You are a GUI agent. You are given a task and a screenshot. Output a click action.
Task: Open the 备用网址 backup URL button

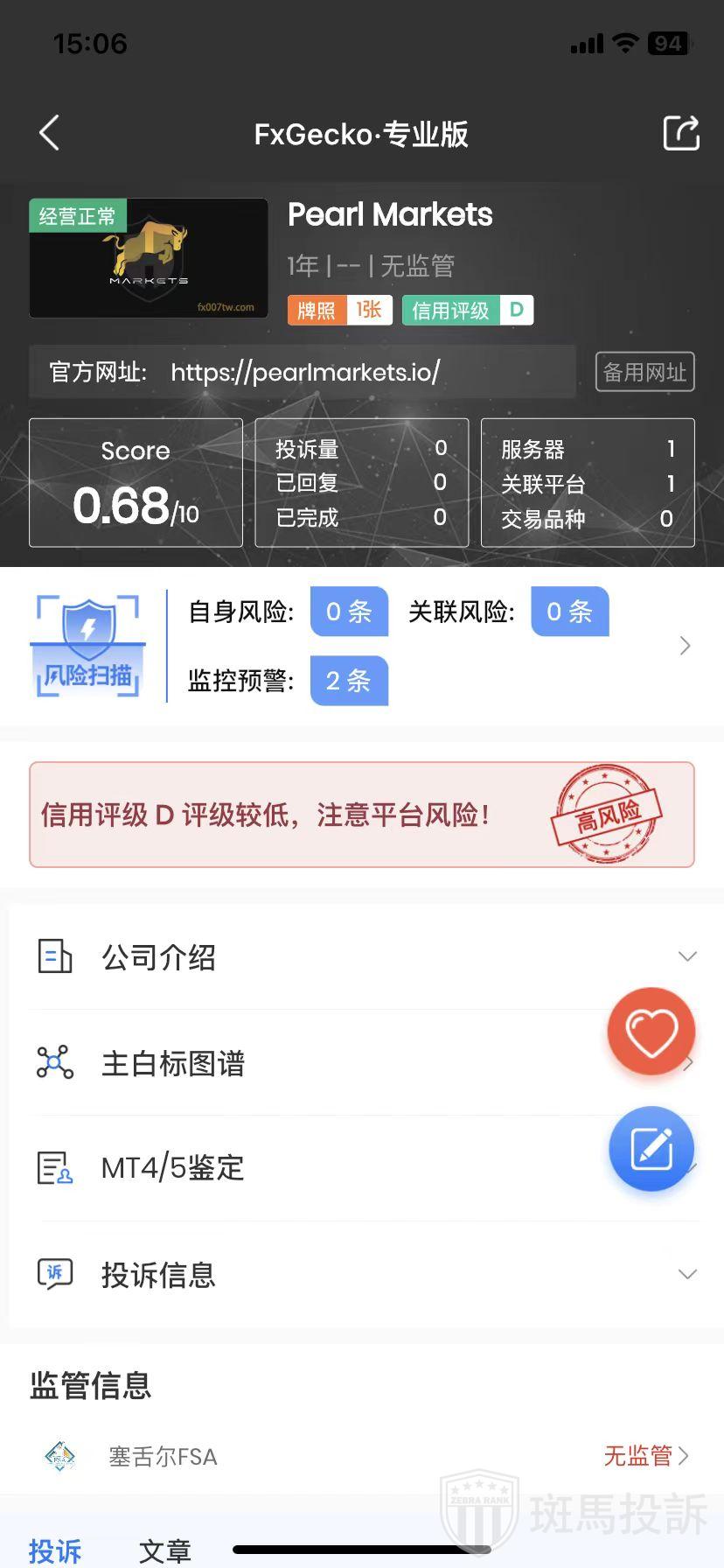tap(644, 372)
